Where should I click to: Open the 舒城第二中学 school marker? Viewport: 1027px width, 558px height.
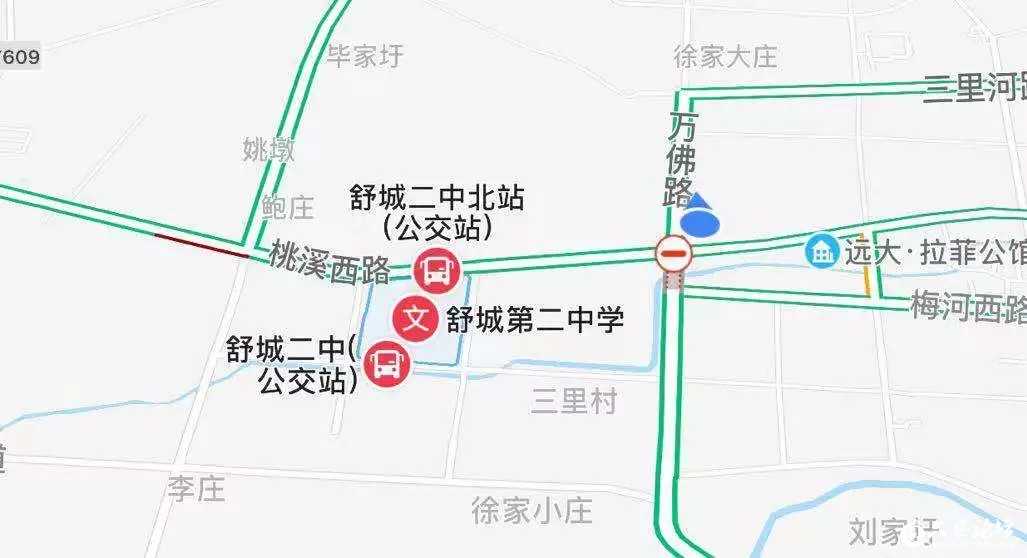(x=419, y=319)
